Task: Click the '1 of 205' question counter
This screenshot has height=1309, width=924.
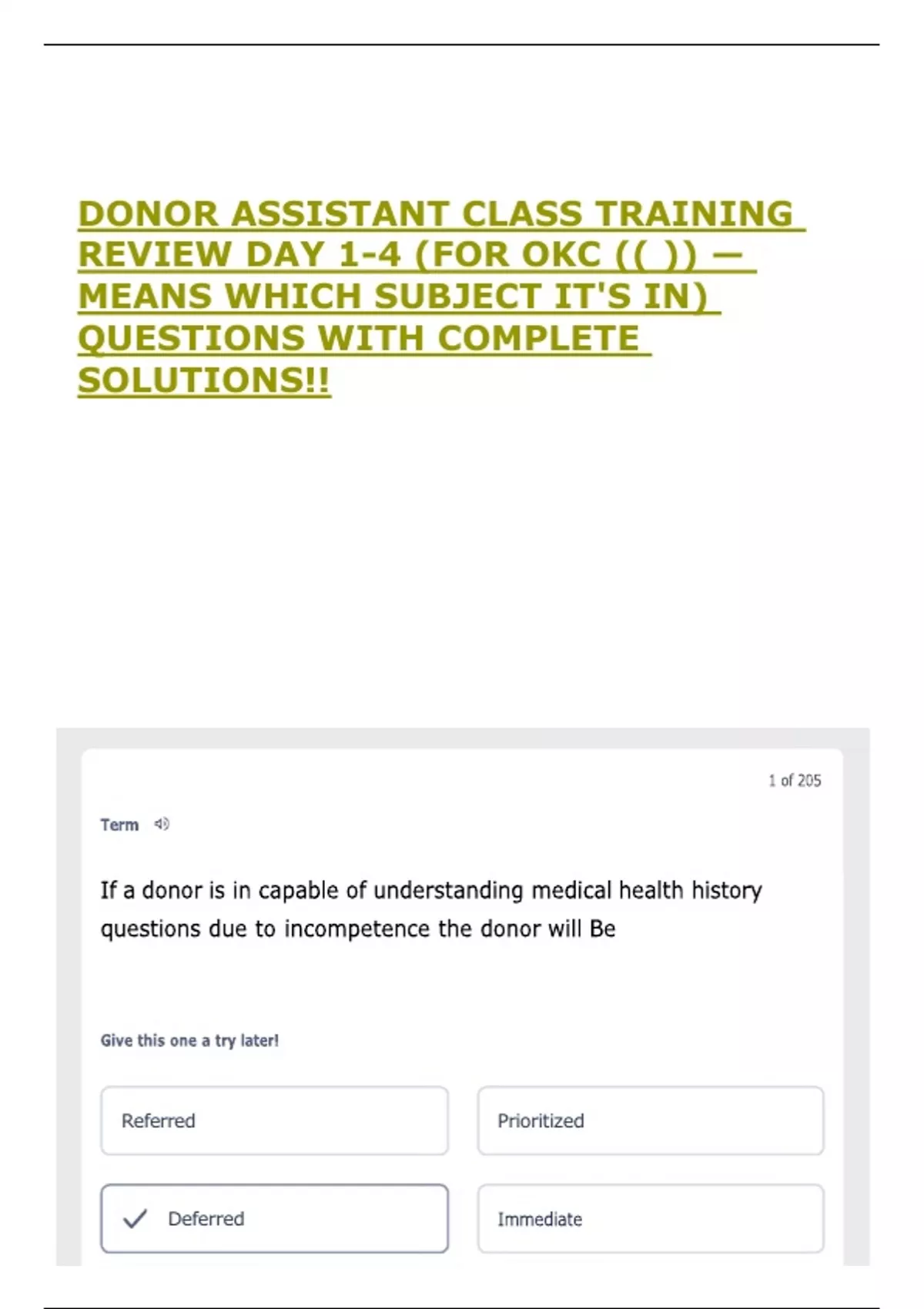Action: (794, 780)
